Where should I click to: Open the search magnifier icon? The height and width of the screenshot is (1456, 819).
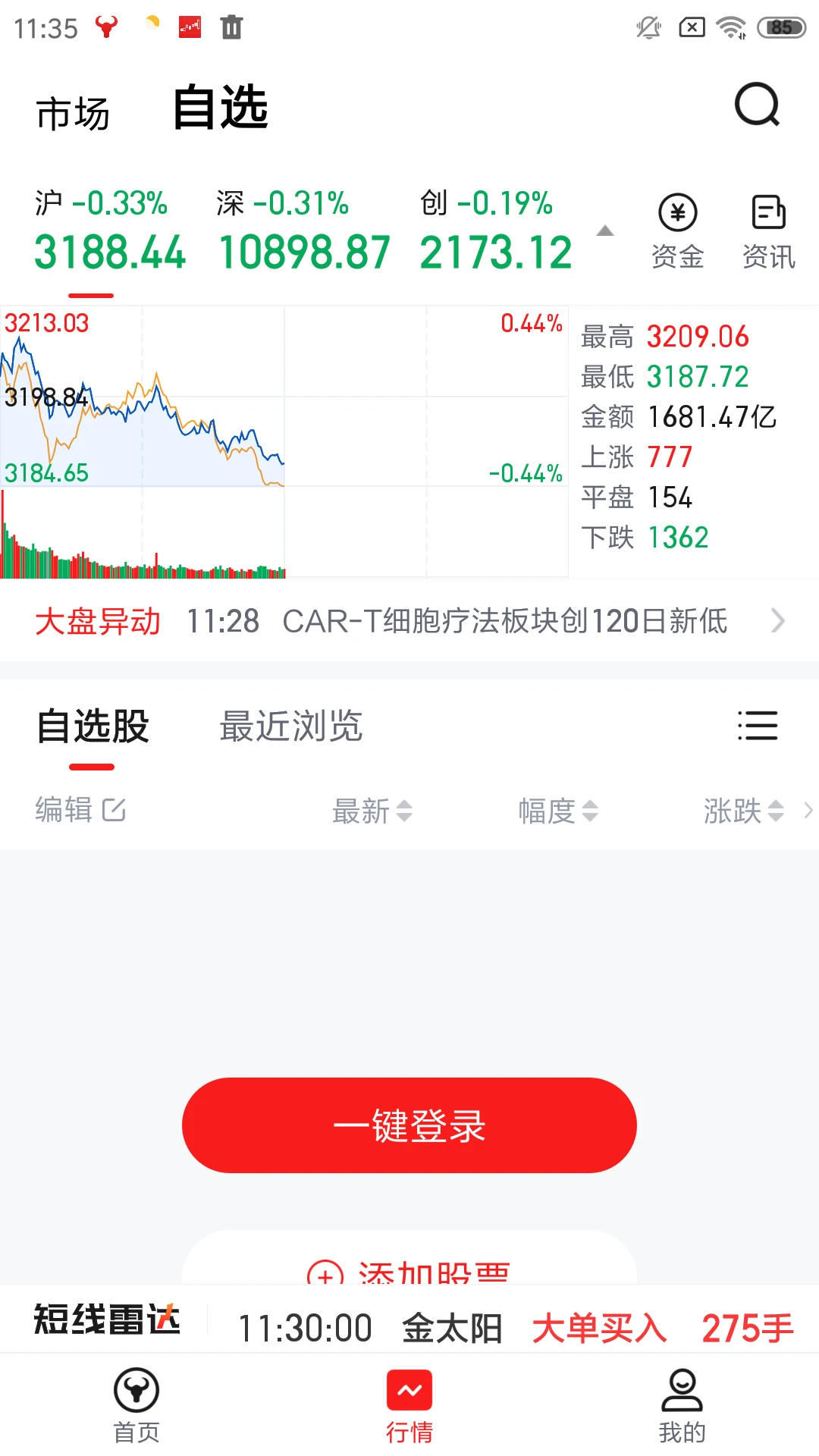pyautogui.click(x=758, y=104)
